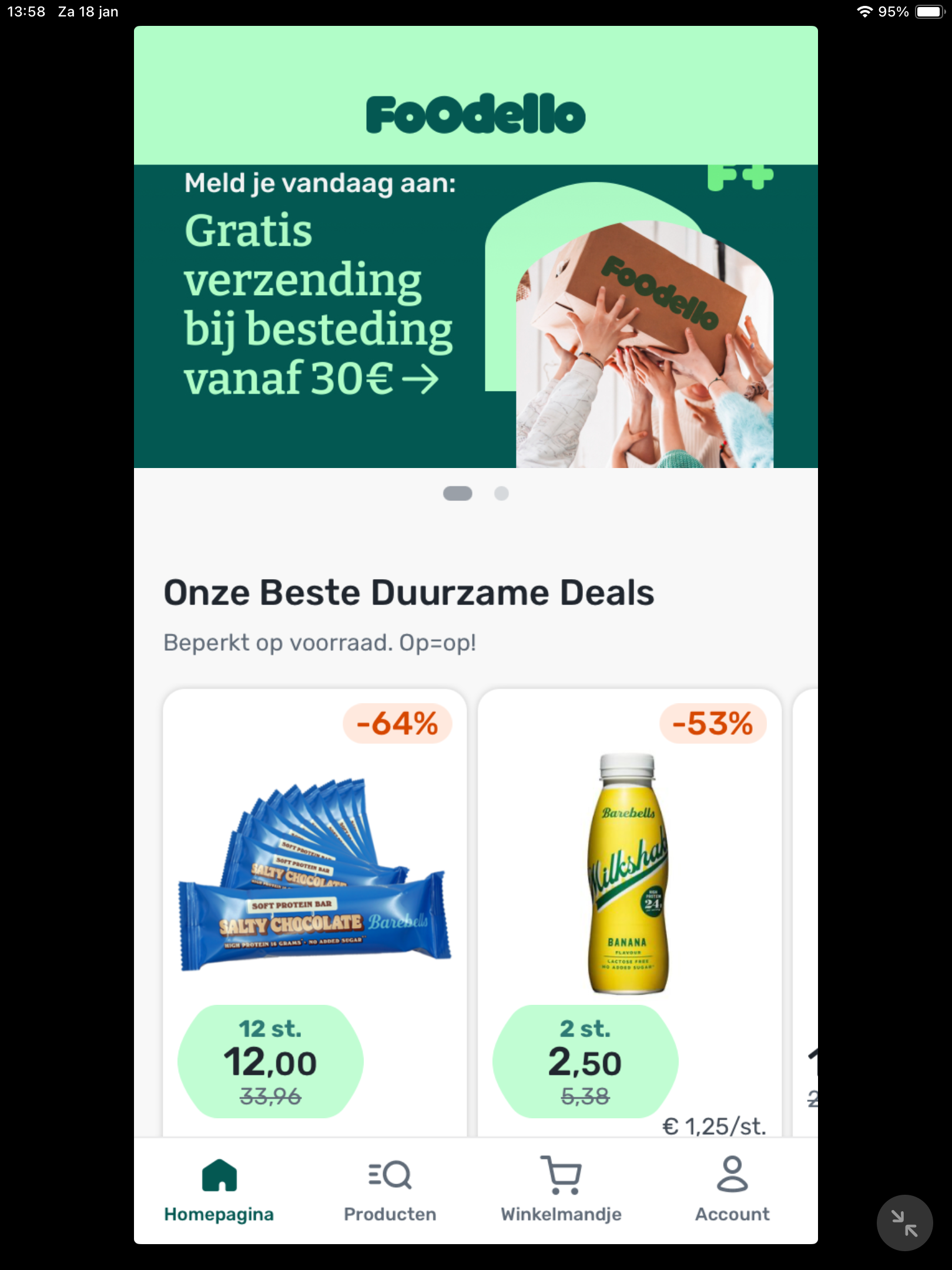952x1270 pixels.
Task: Open the Winkelmandje tab
Action: pos(561,1190)
